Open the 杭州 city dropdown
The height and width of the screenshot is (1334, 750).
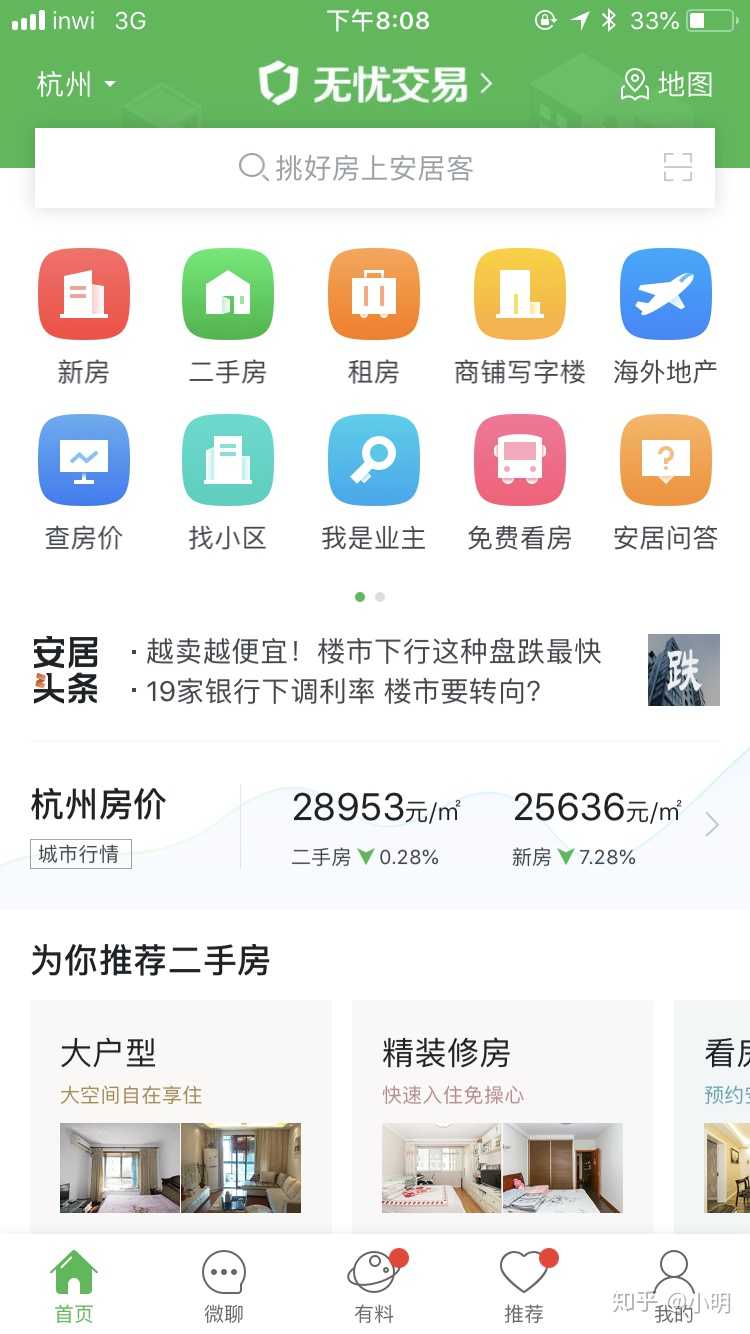(76, 84)
